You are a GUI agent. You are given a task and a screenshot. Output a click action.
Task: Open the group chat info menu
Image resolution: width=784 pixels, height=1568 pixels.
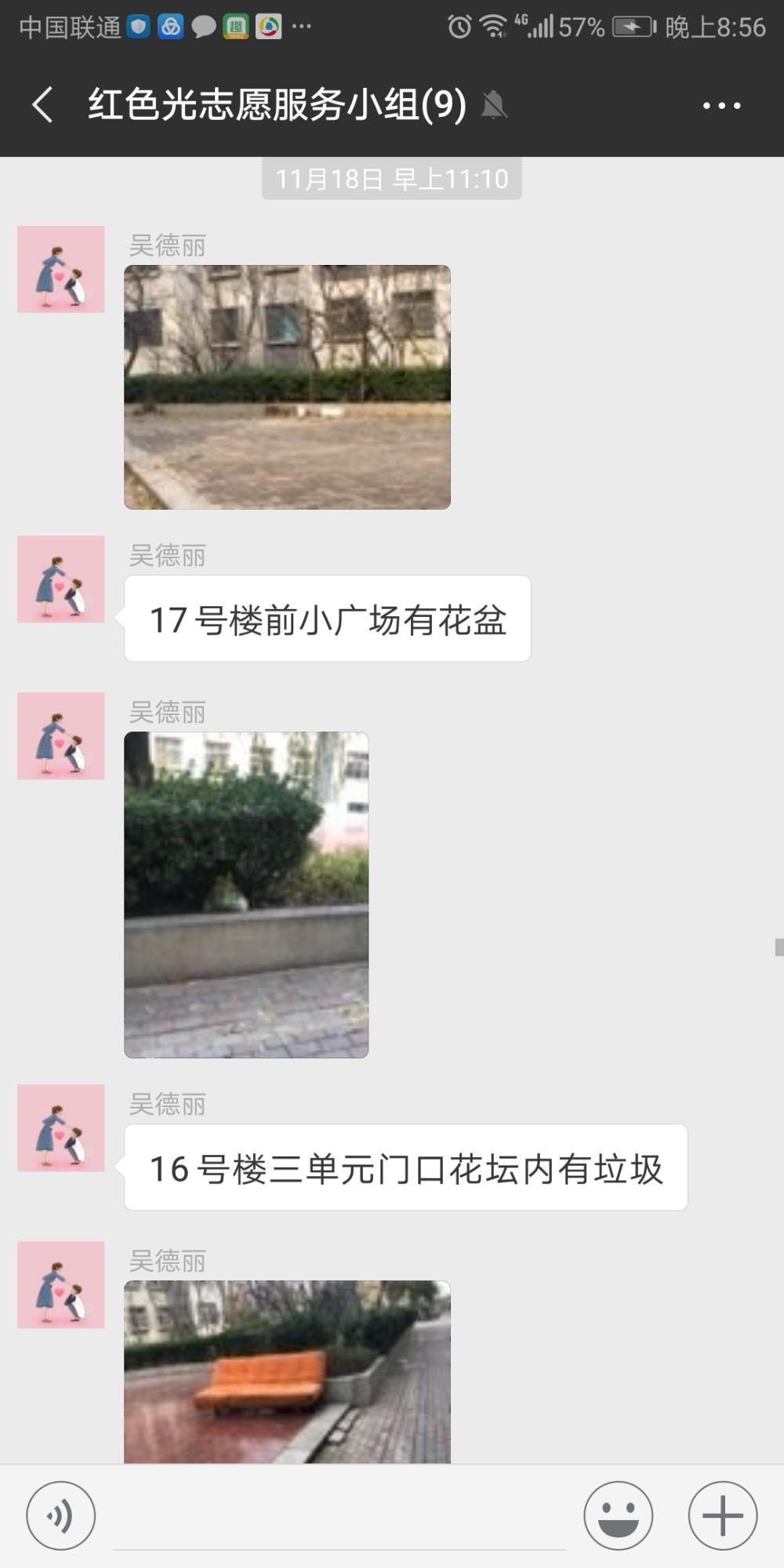[721, 105]
